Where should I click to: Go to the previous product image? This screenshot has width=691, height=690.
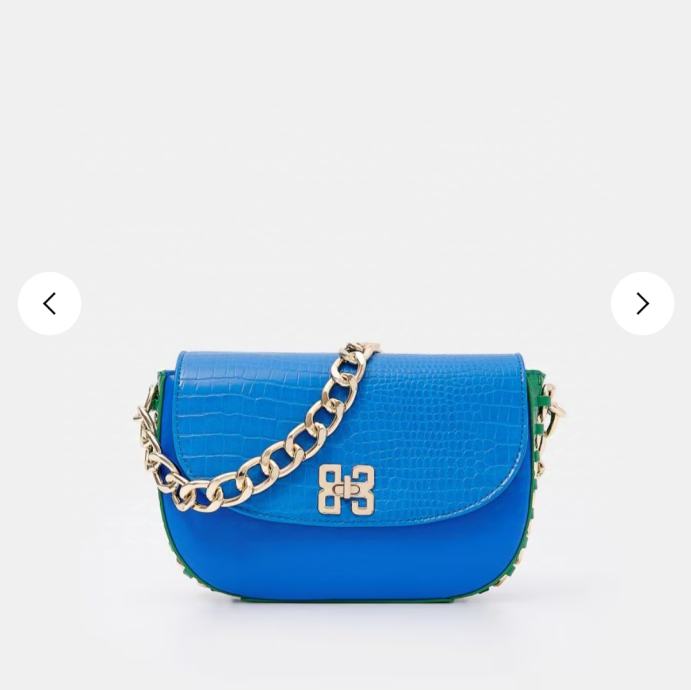[x=49, y=303]
